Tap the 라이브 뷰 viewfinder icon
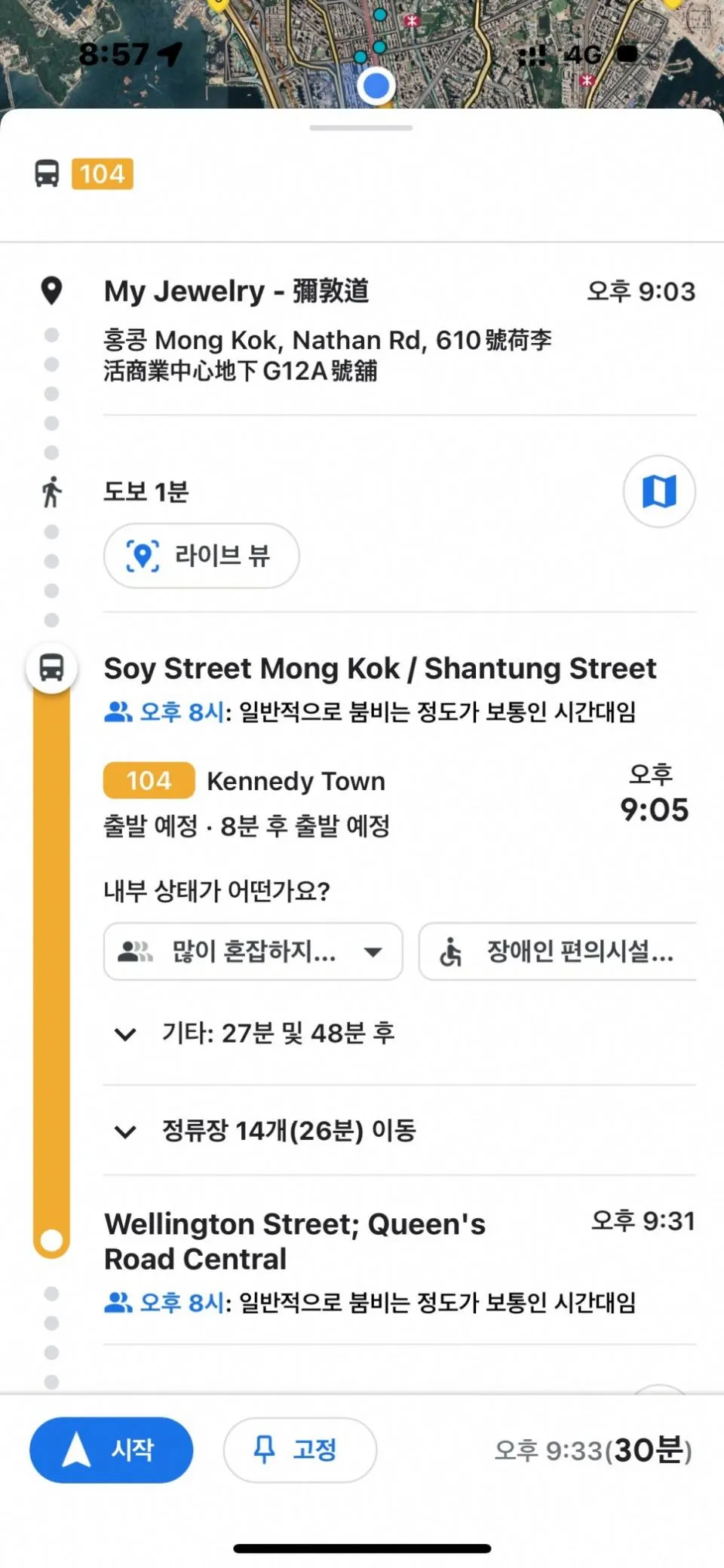Image resolution: width=724 pixels, height=1568 pixels. tap(144, 556)
